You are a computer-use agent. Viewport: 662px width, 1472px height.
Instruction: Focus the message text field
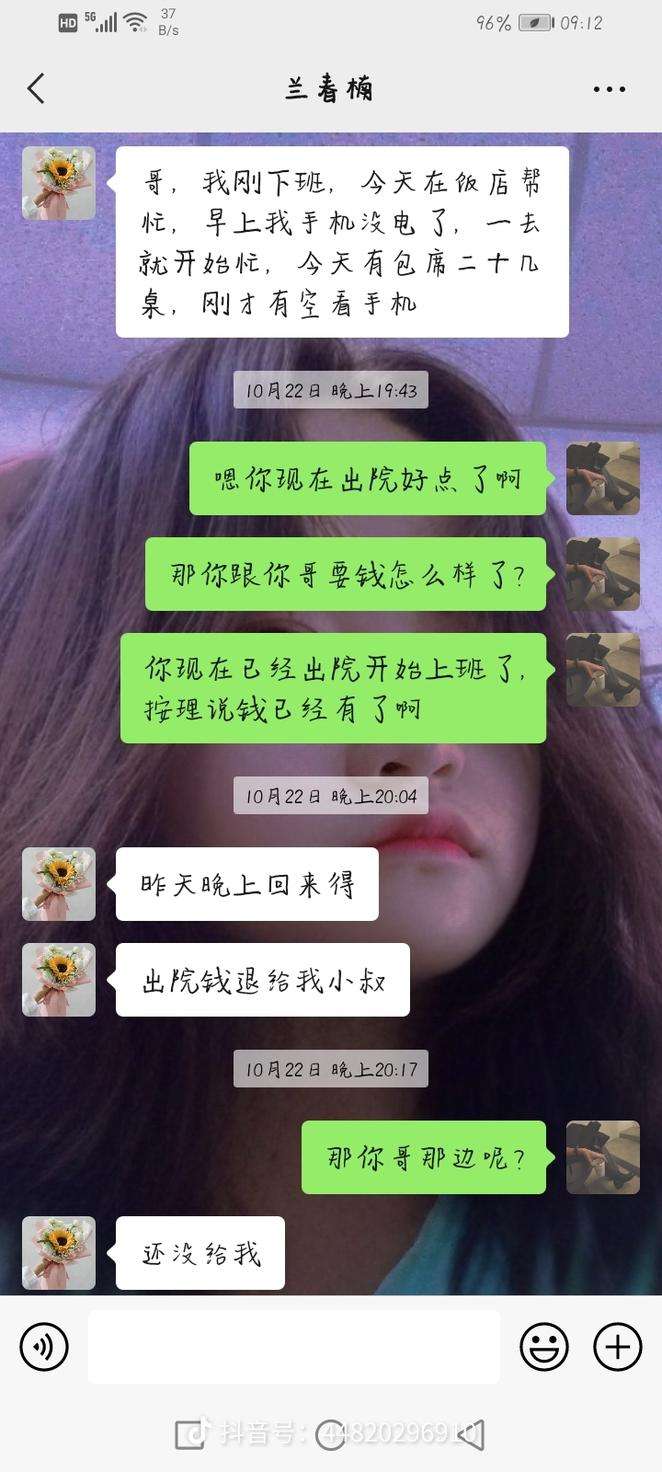pos(293,1346)
